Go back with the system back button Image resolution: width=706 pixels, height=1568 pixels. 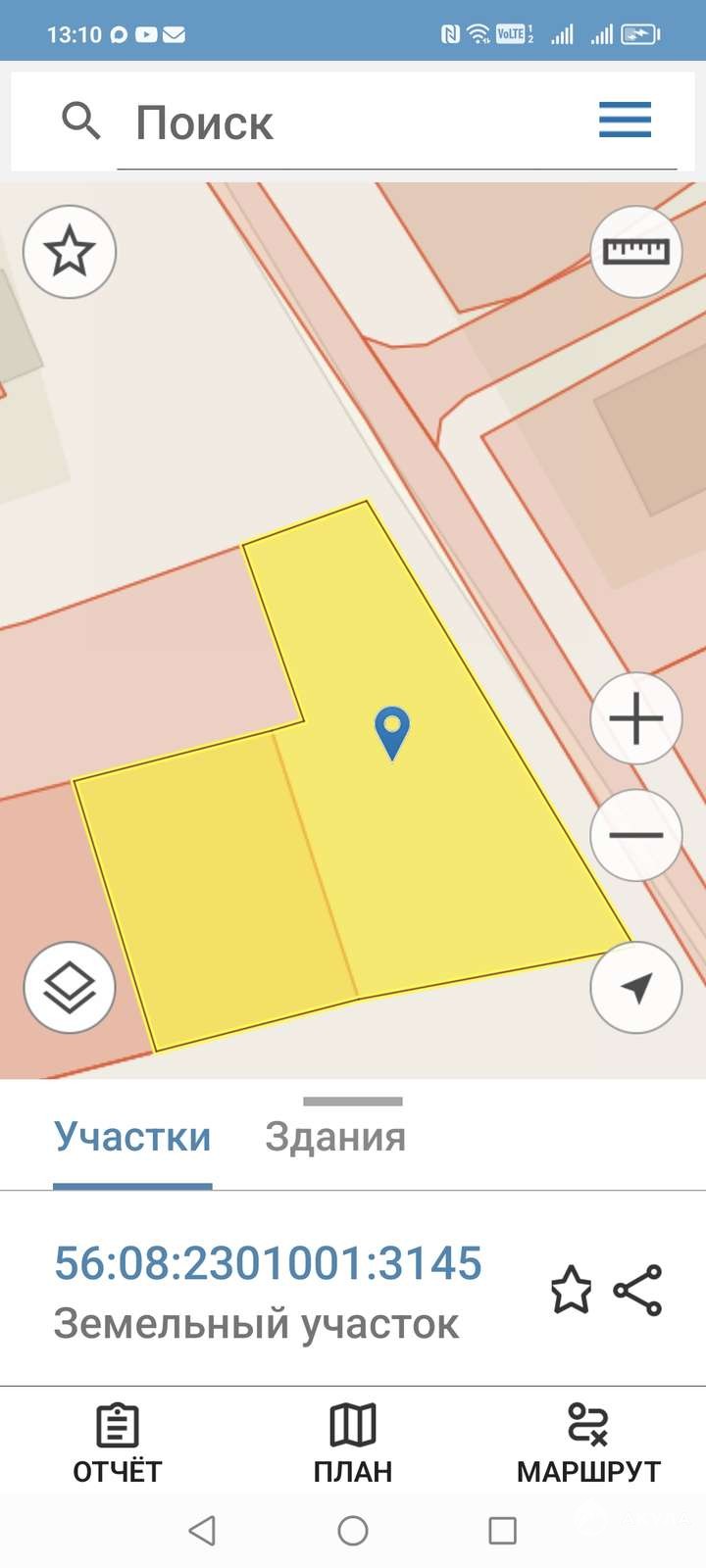coord(202,1530)
